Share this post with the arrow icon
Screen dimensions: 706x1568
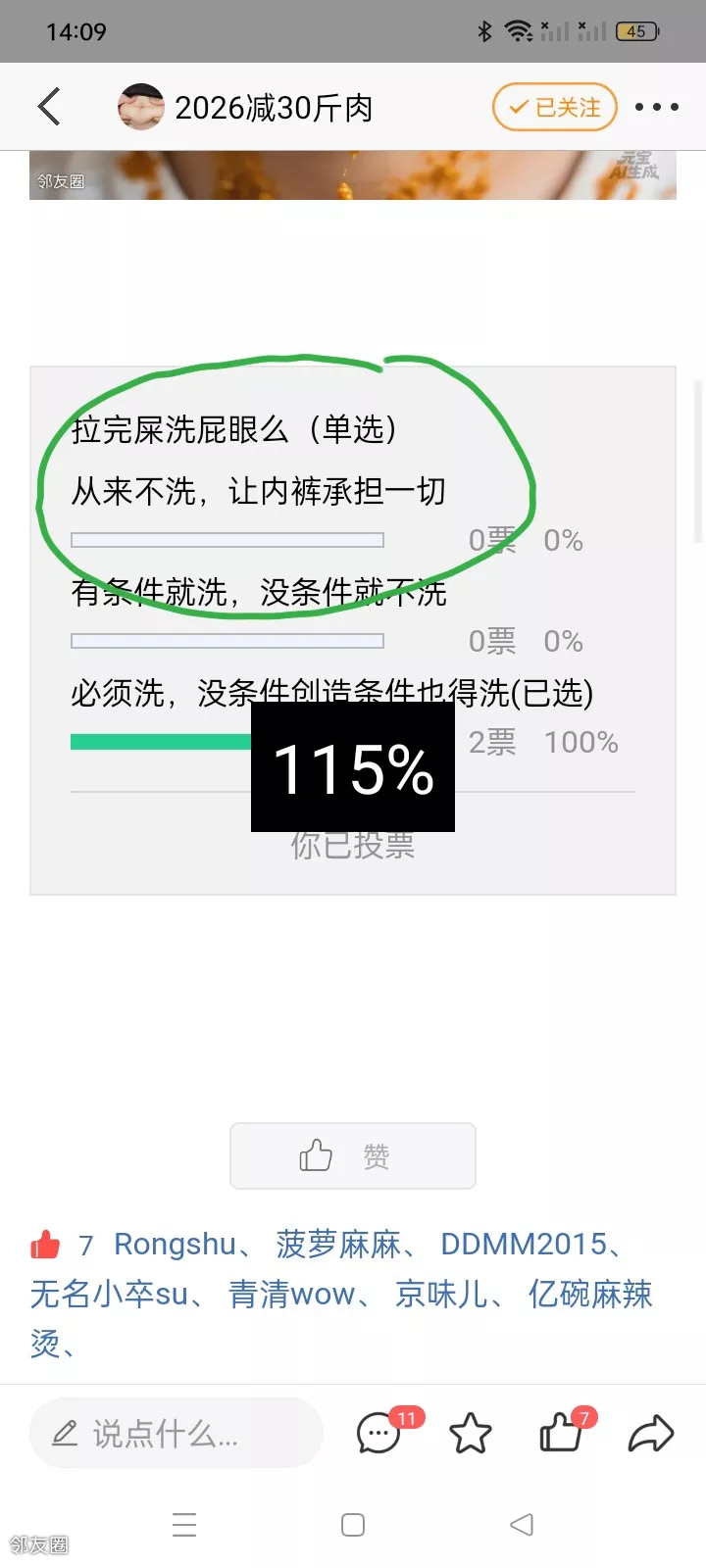650,1434
